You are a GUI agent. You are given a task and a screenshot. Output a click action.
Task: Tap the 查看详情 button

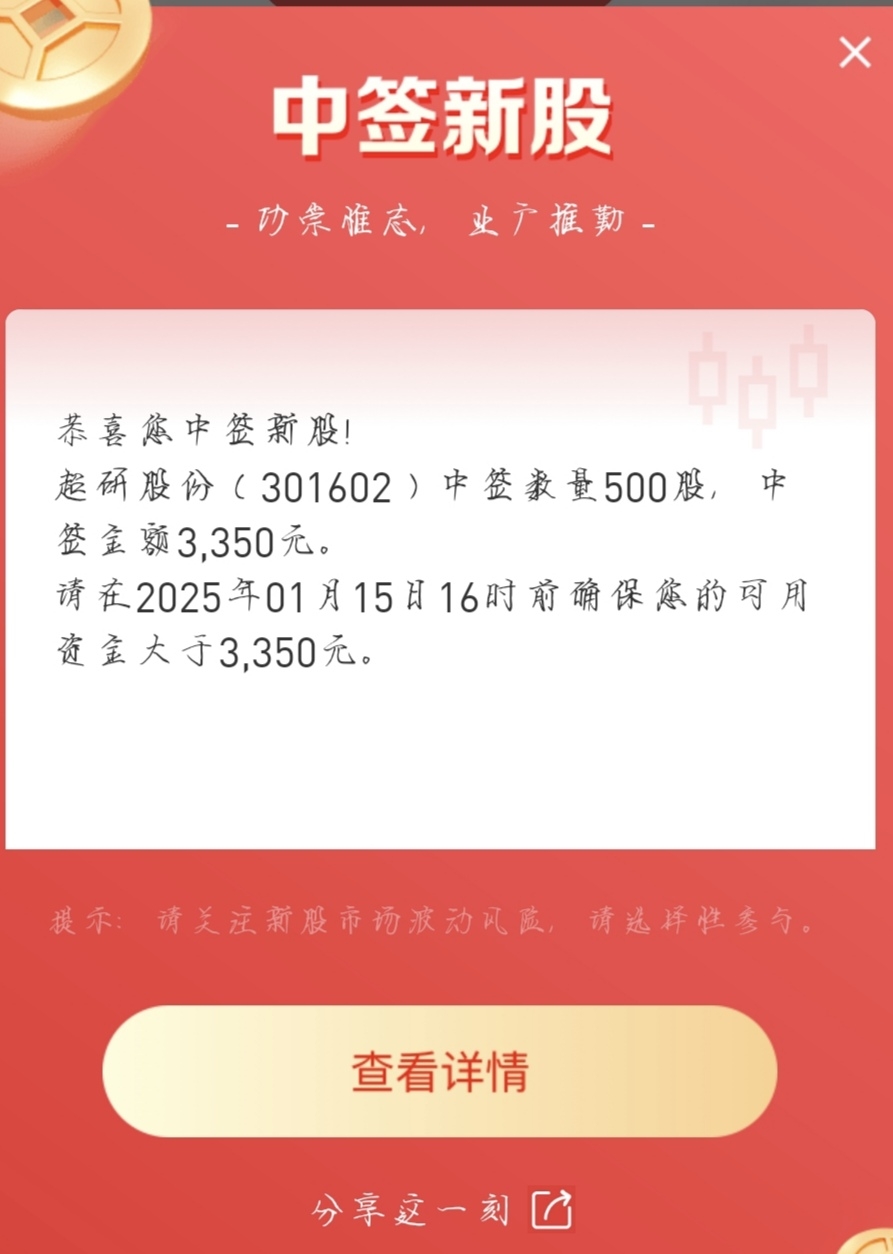coord(440,1071)
